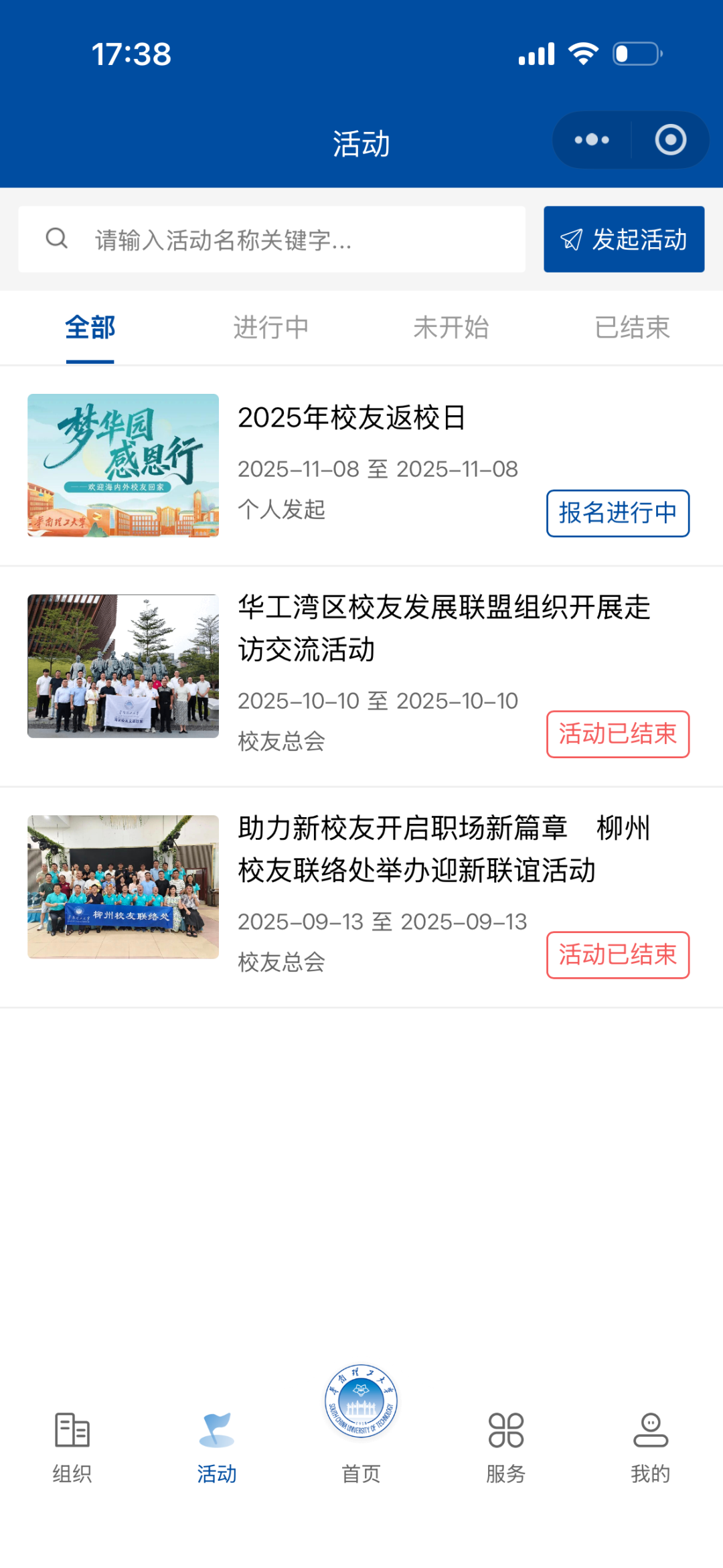Switch to the 进行中 tab
This screenshot has height=1568, width=723.
pyautogui.click(x=271, y=328)
